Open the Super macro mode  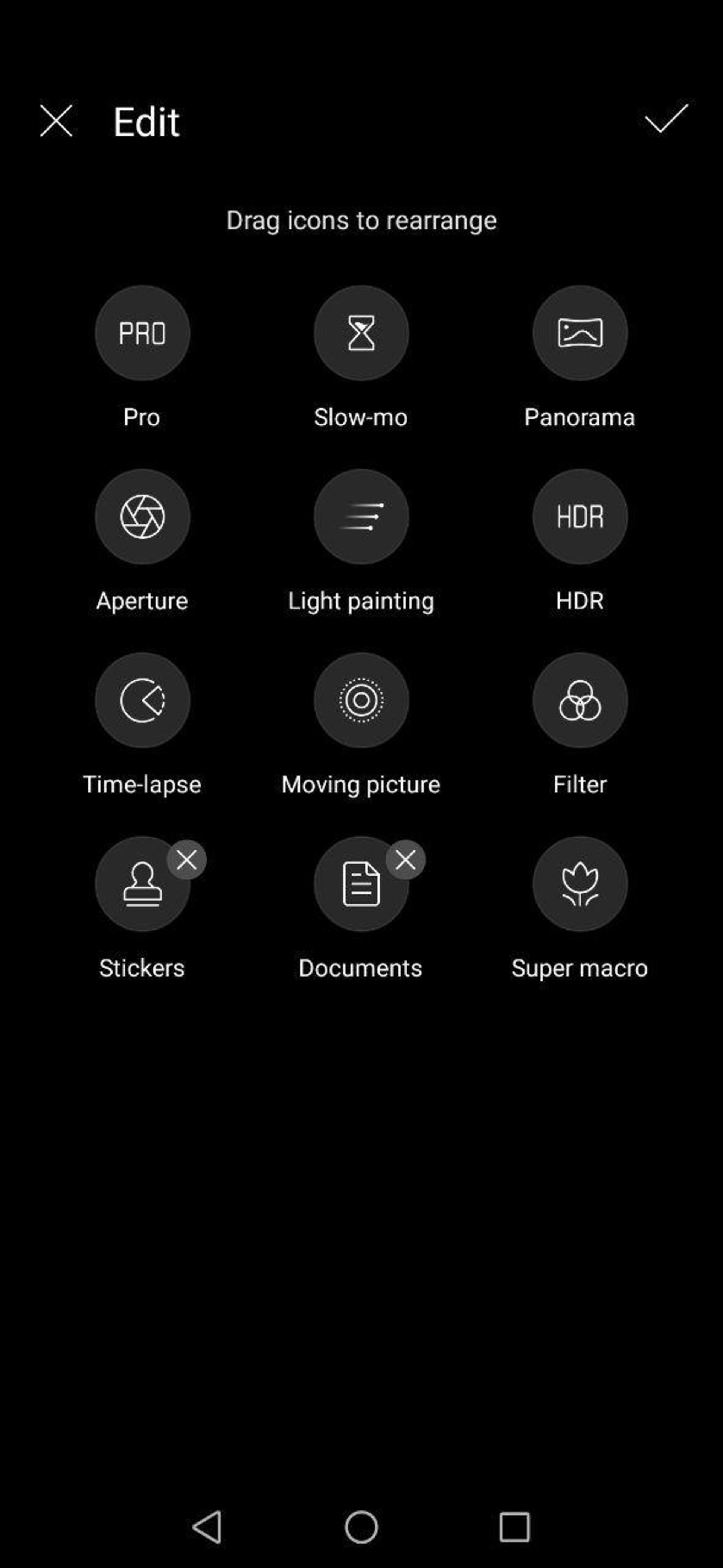[580, 884]
